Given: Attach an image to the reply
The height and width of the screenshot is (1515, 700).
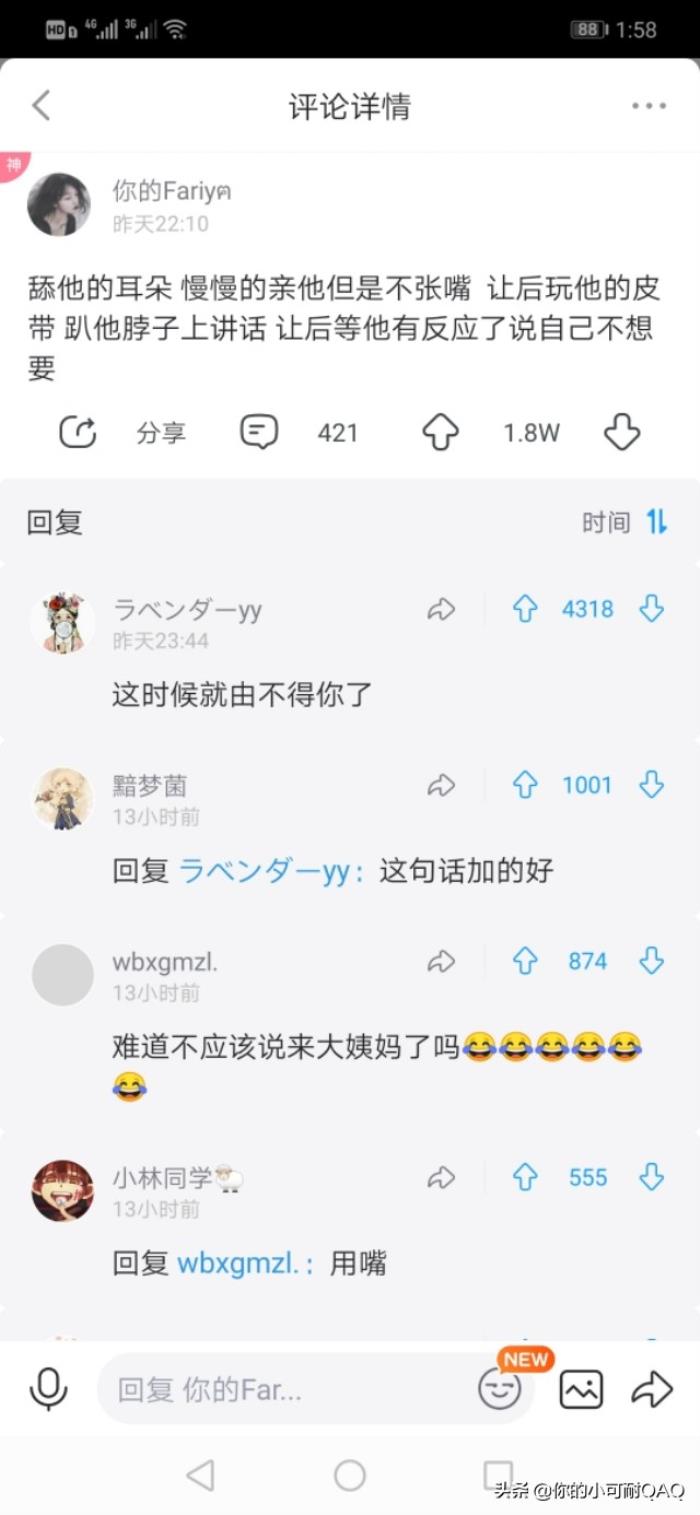Looking at the screenshot, I should point(581,1389).
